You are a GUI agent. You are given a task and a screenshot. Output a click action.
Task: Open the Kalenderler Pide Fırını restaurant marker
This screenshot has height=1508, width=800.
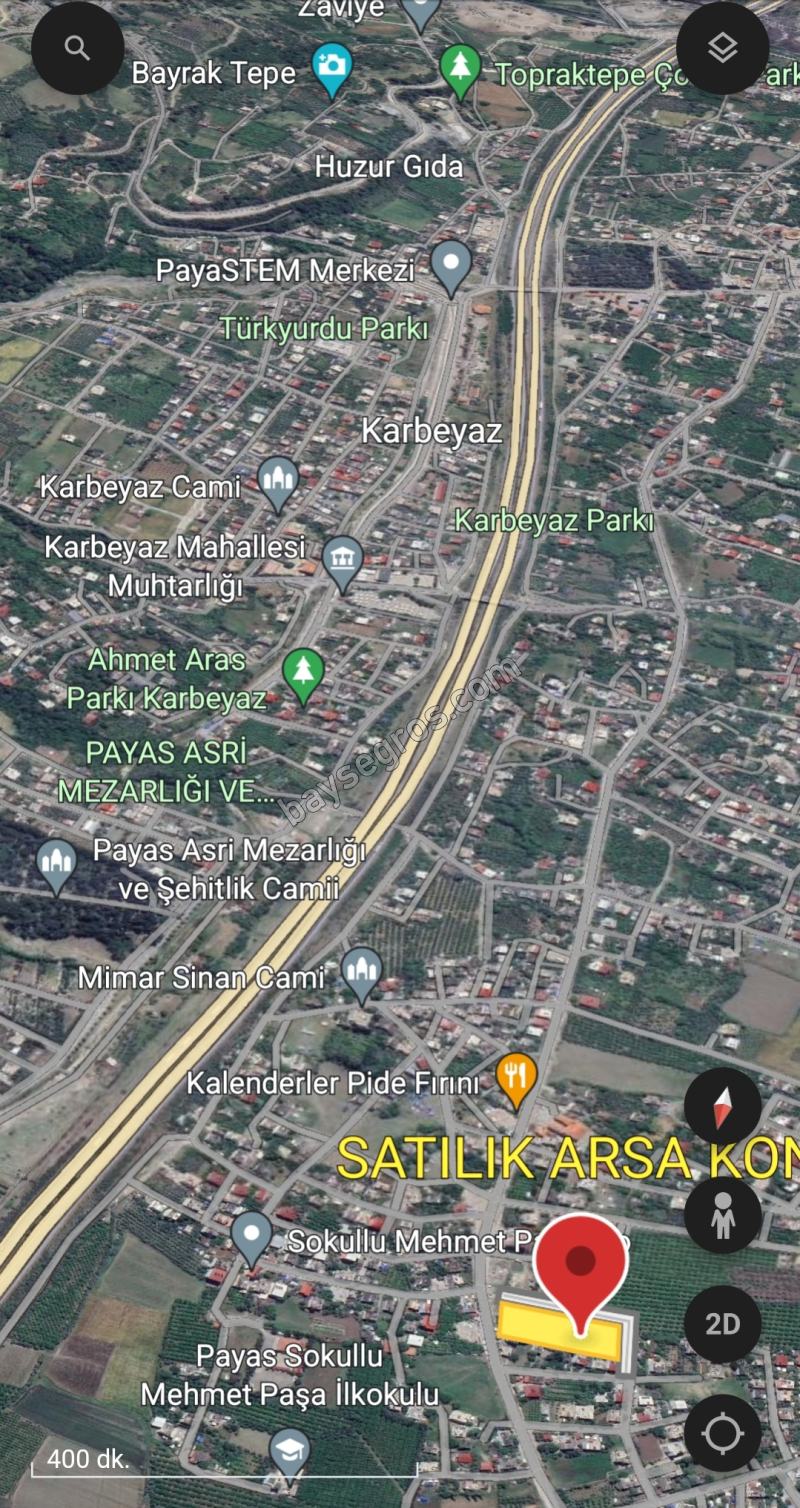516,1078
